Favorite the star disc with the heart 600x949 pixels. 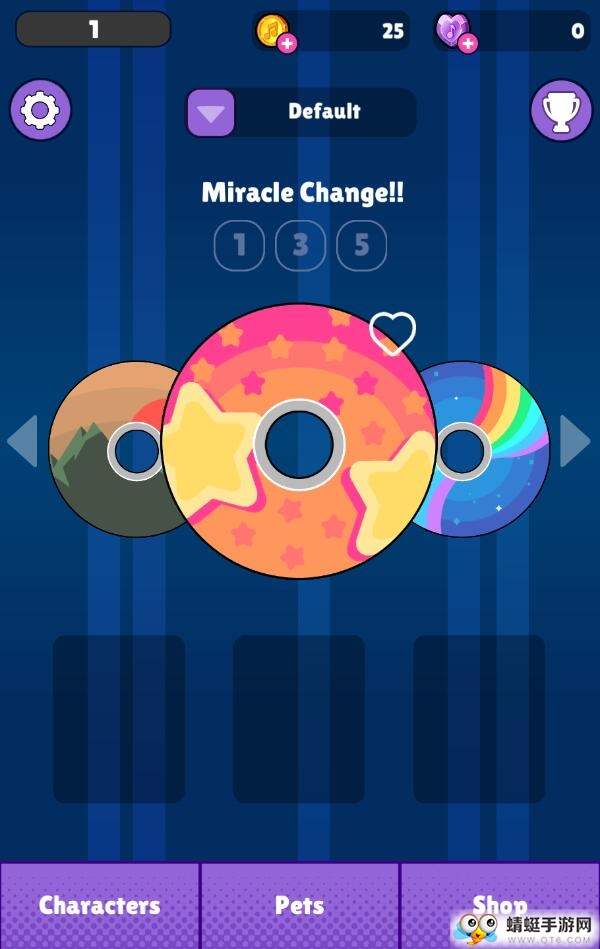392,334
